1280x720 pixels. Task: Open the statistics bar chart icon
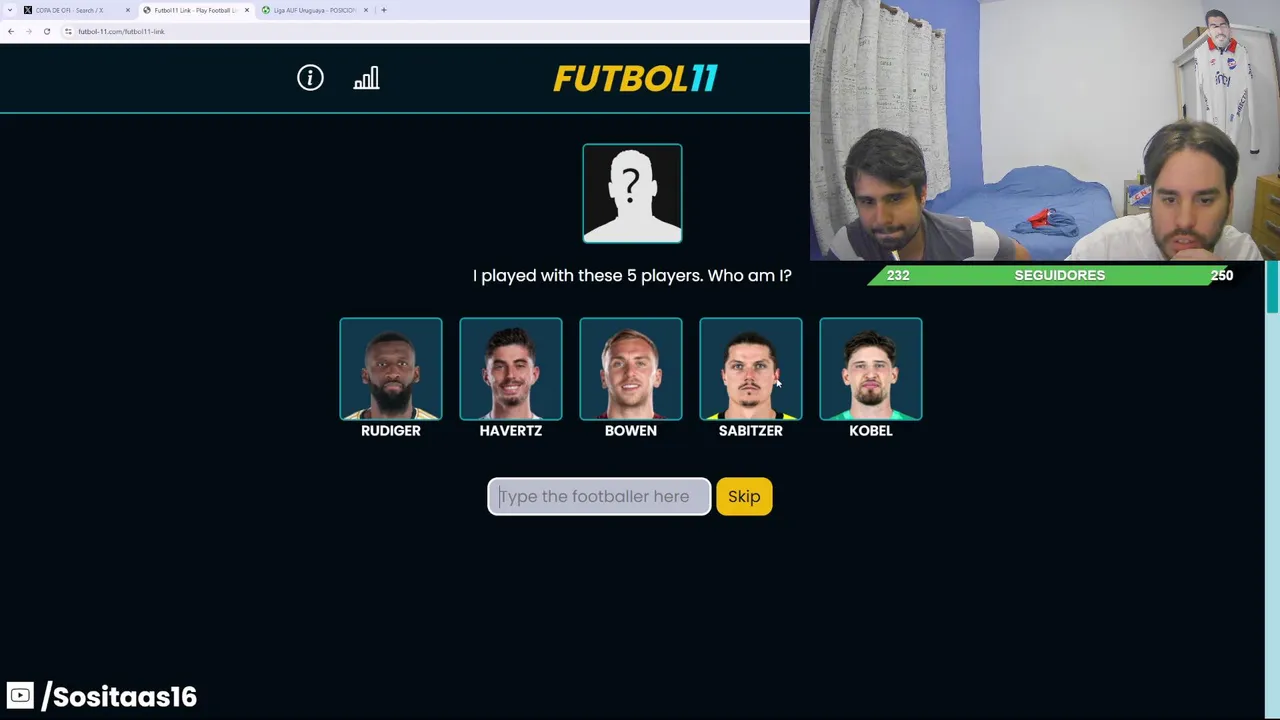[366, 78]
